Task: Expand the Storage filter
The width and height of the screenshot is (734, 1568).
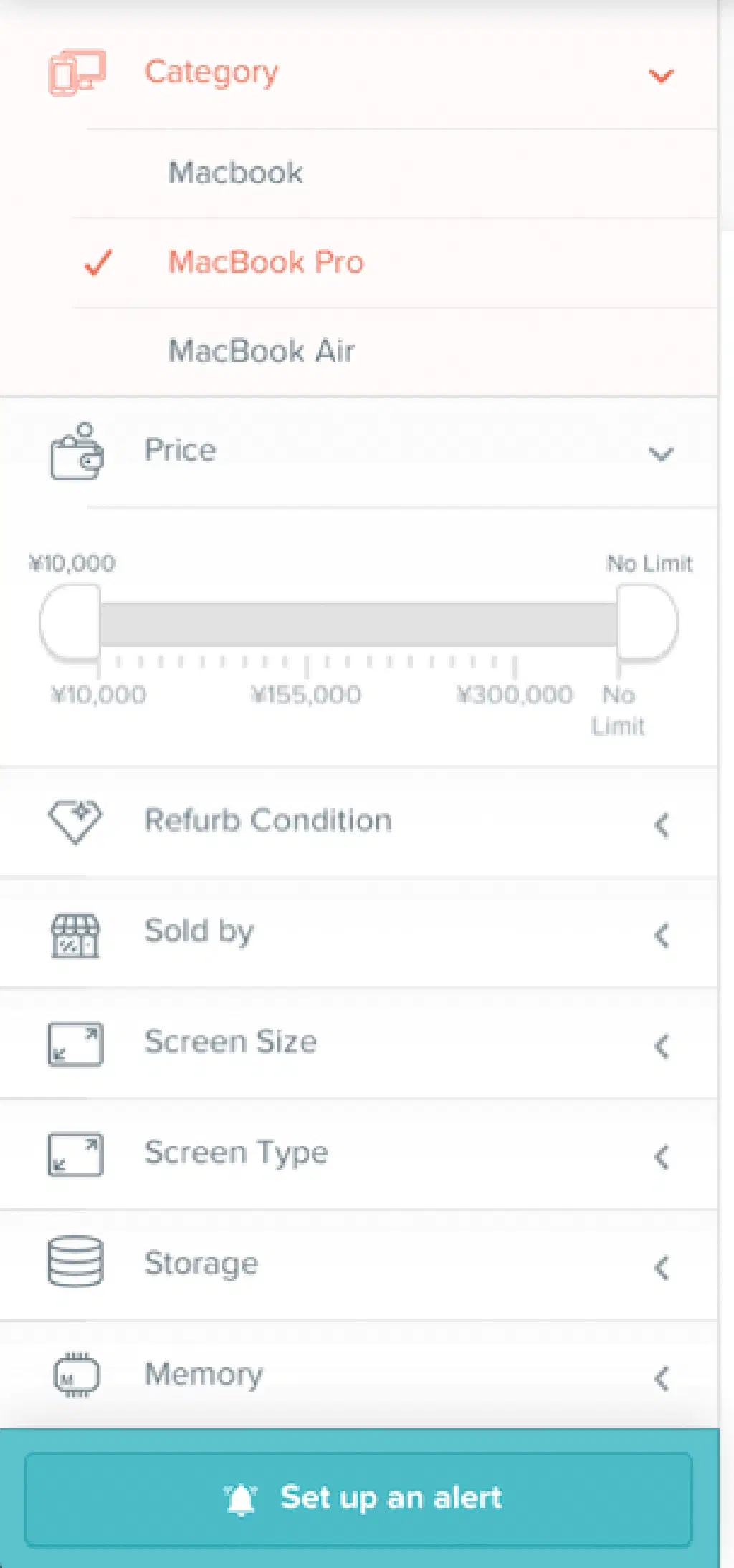Action: pos(661,1267)
